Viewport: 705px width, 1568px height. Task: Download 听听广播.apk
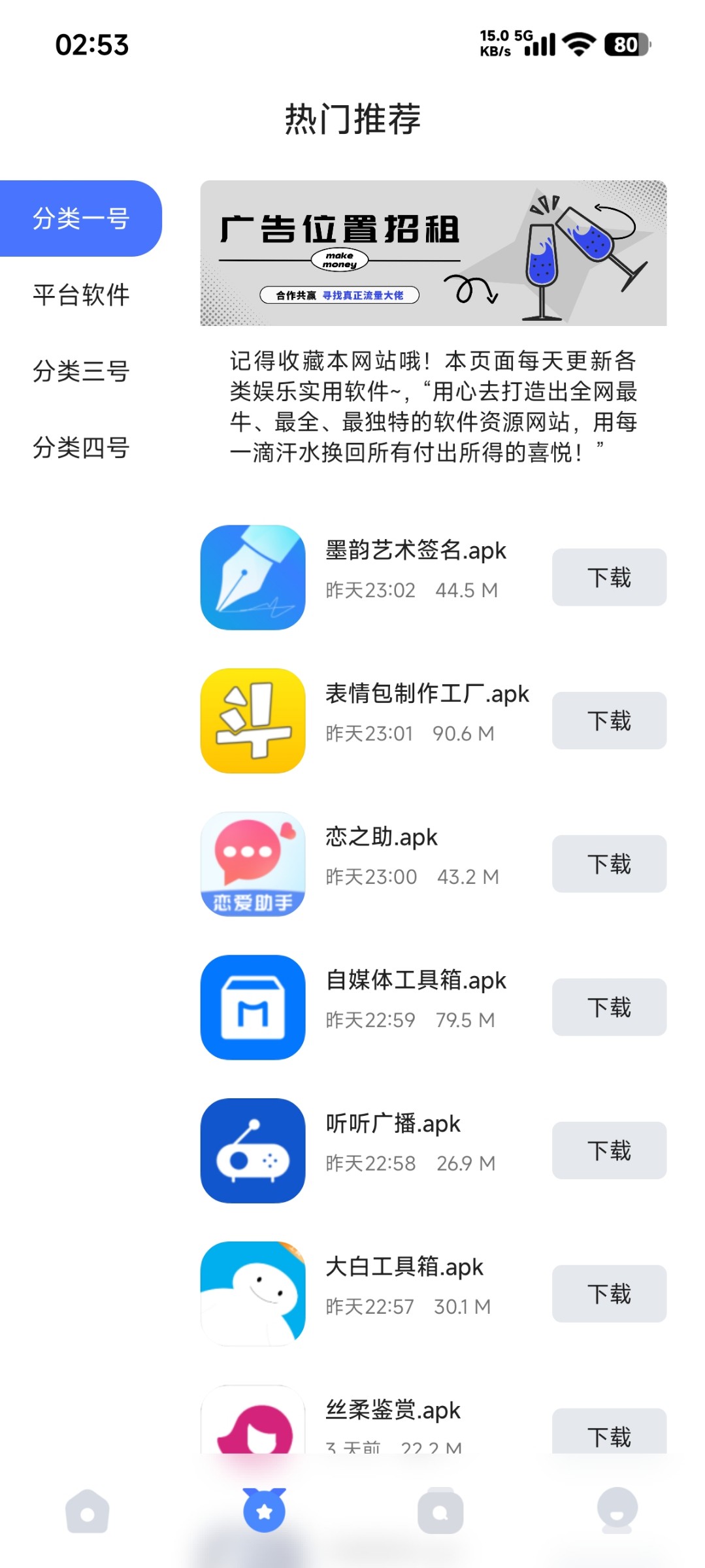coord(608,1151)
